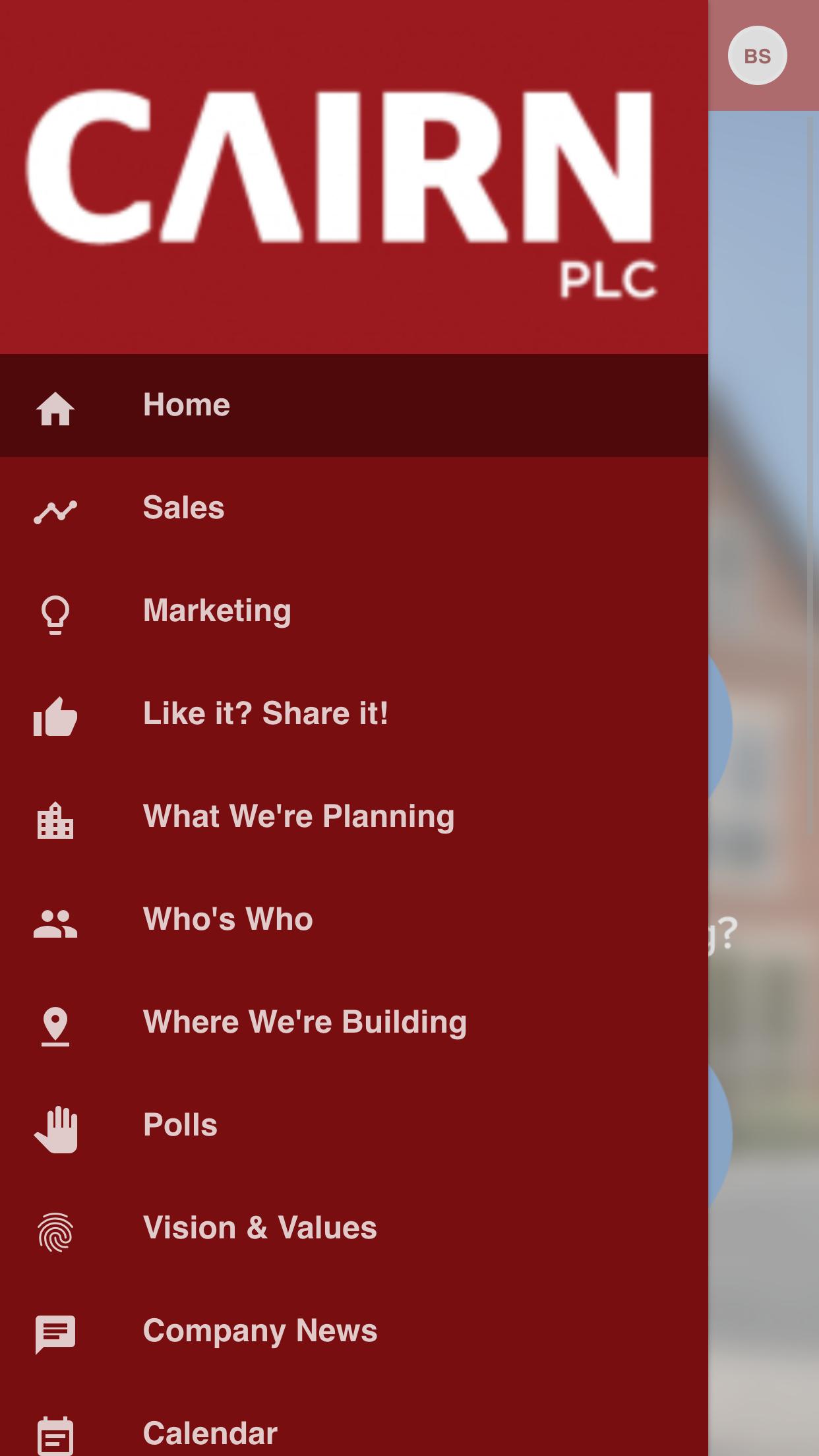Open Like it? Share it!
Screen dimensions: 819x1456
[x=265, y=713]
